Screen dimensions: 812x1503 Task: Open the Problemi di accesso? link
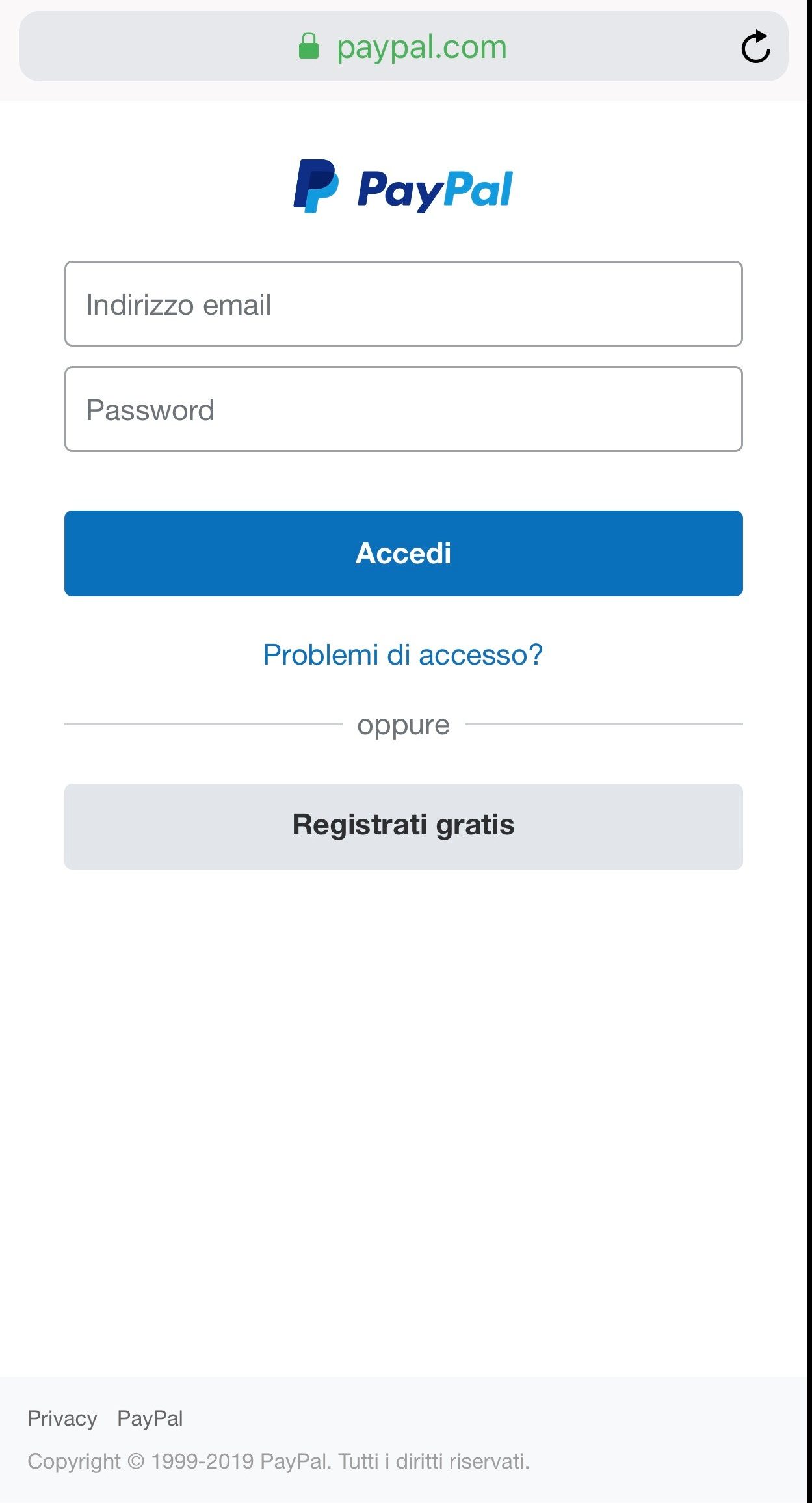tap(403, 655)
